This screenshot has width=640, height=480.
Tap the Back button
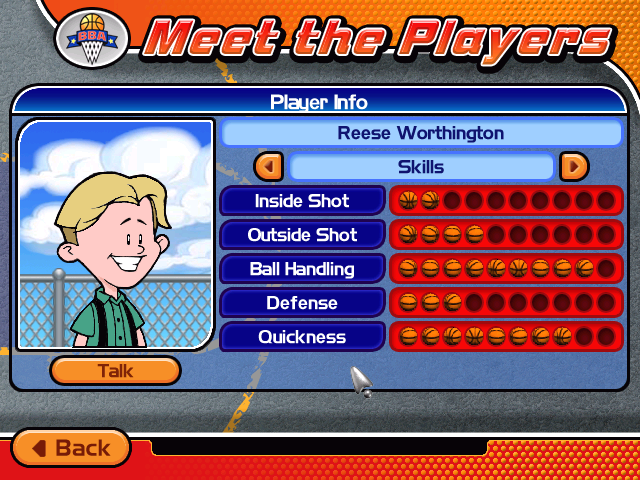(70, 448)
